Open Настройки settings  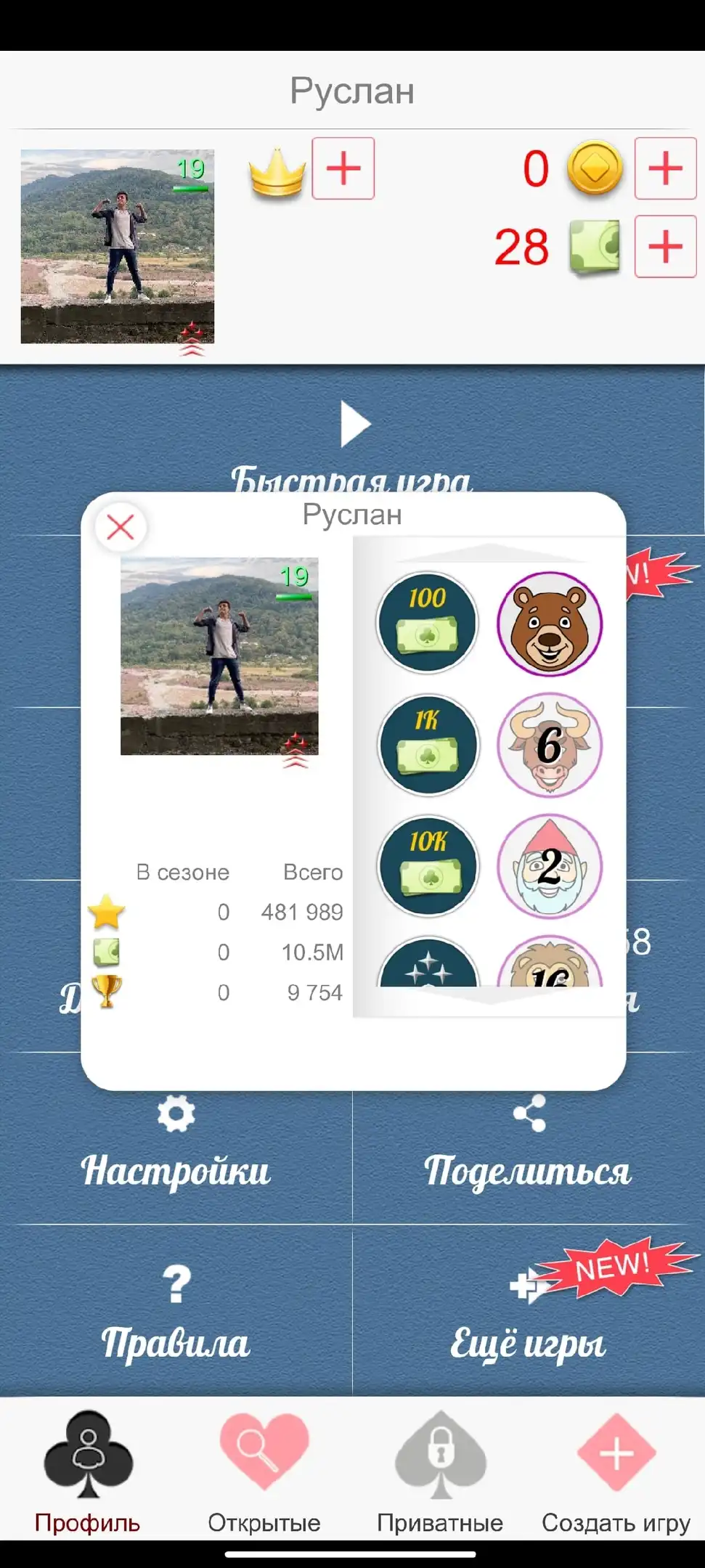pyautogui.click(x=176, y=1143)
